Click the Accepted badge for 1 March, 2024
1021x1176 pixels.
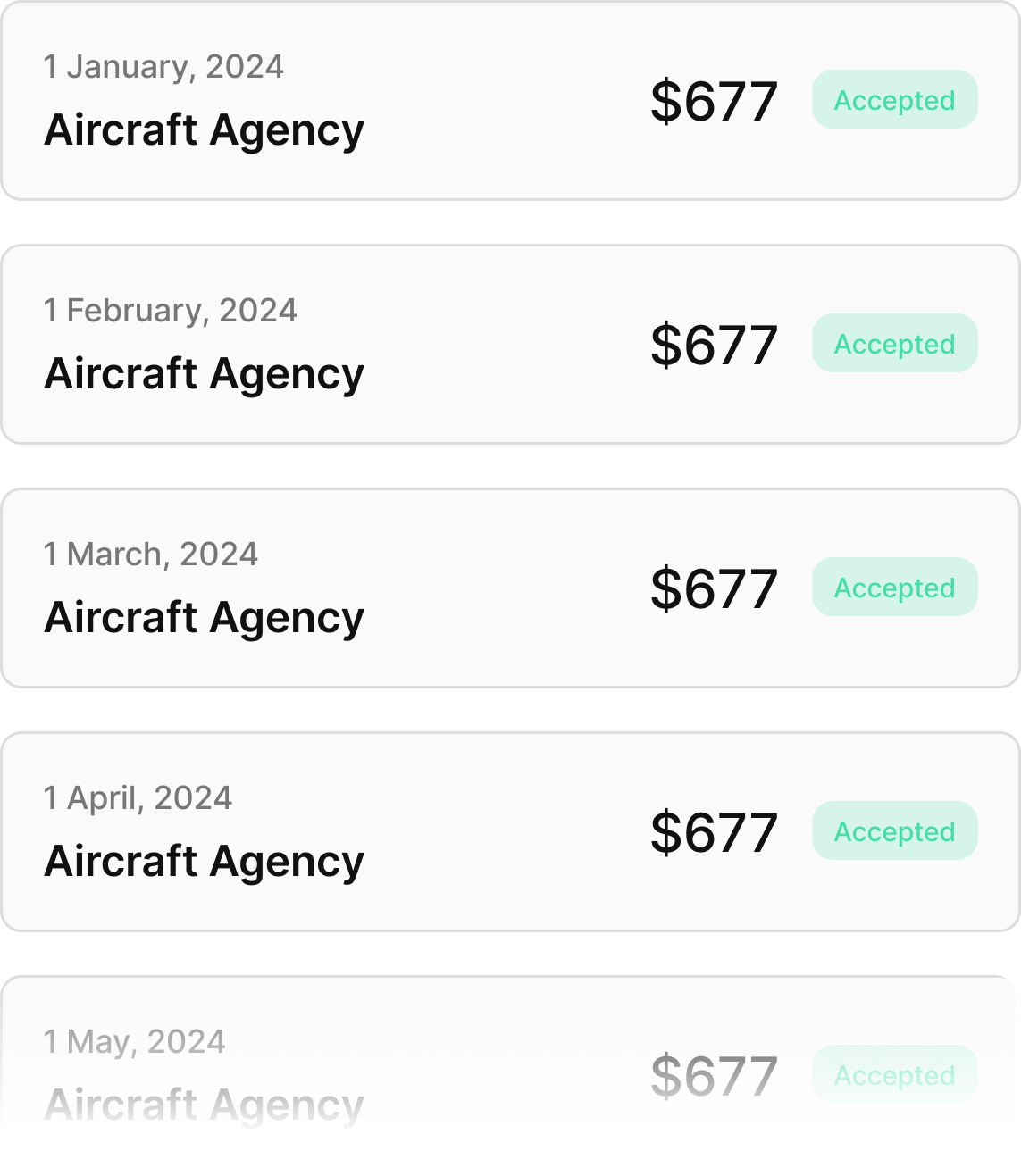tap(893, 587)
